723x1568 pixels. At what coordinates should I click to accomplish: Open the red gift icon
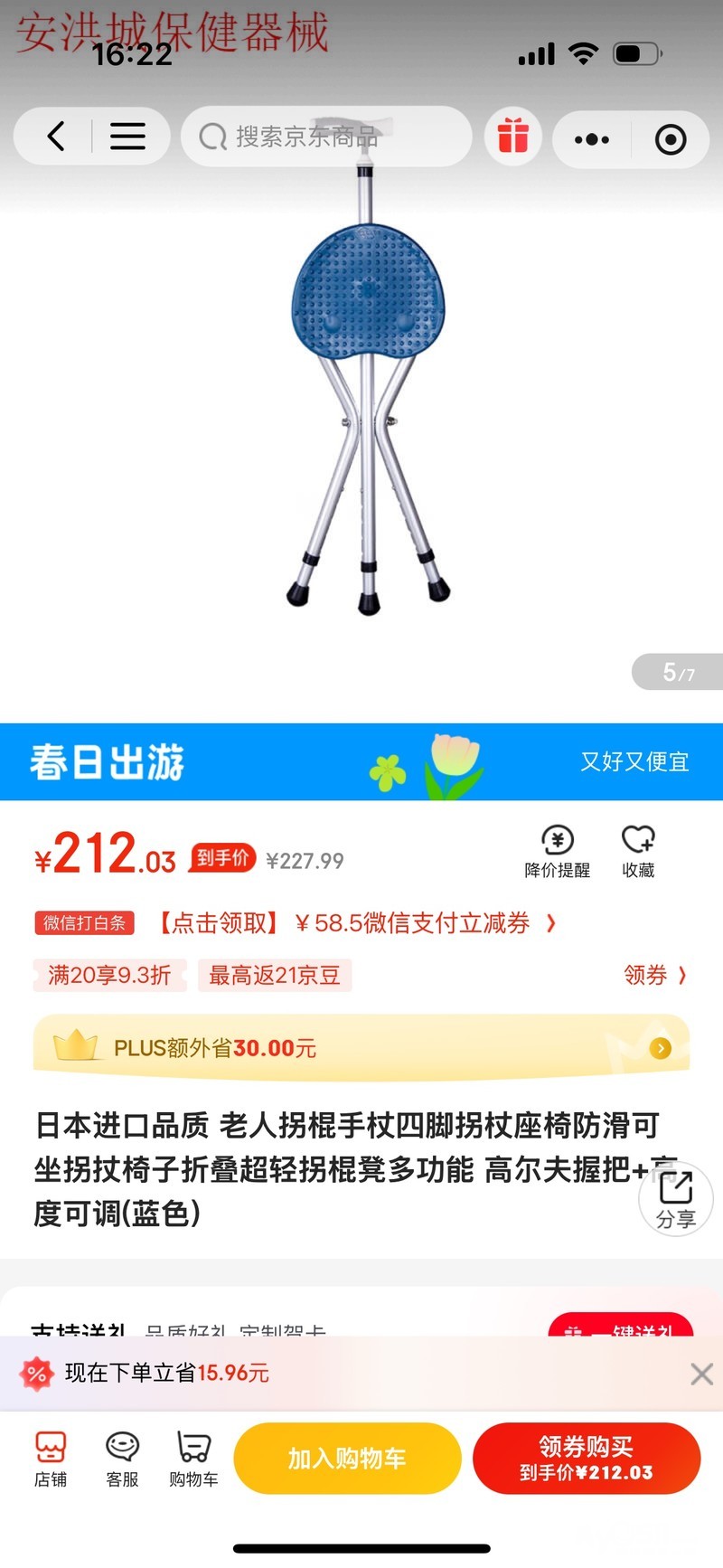(512, 137)
